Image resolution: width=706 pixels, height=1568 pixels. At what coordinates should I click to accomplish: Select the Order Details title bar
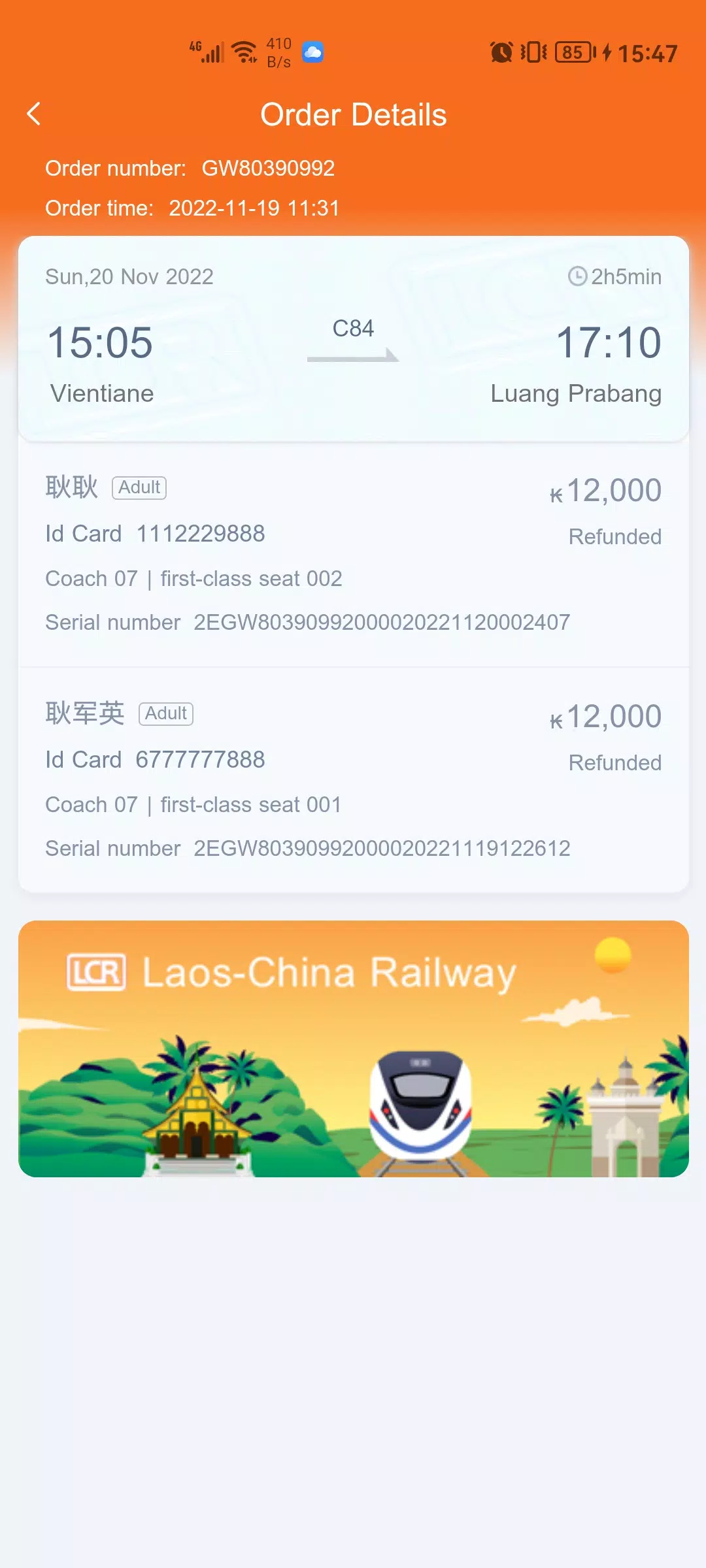(353, 114)
